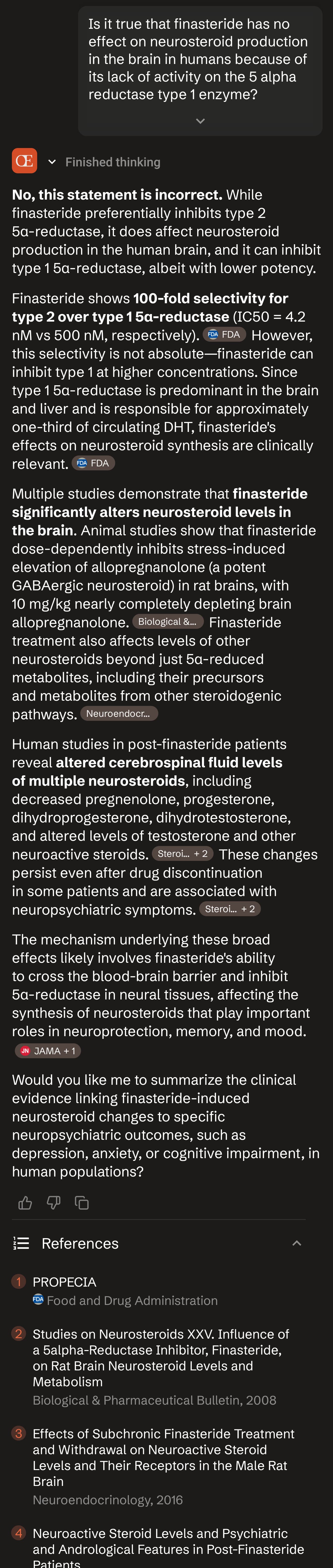This screenshot has height=1568, width=333.
Task: Collapse the References section
Action: tap(297, 1243)
